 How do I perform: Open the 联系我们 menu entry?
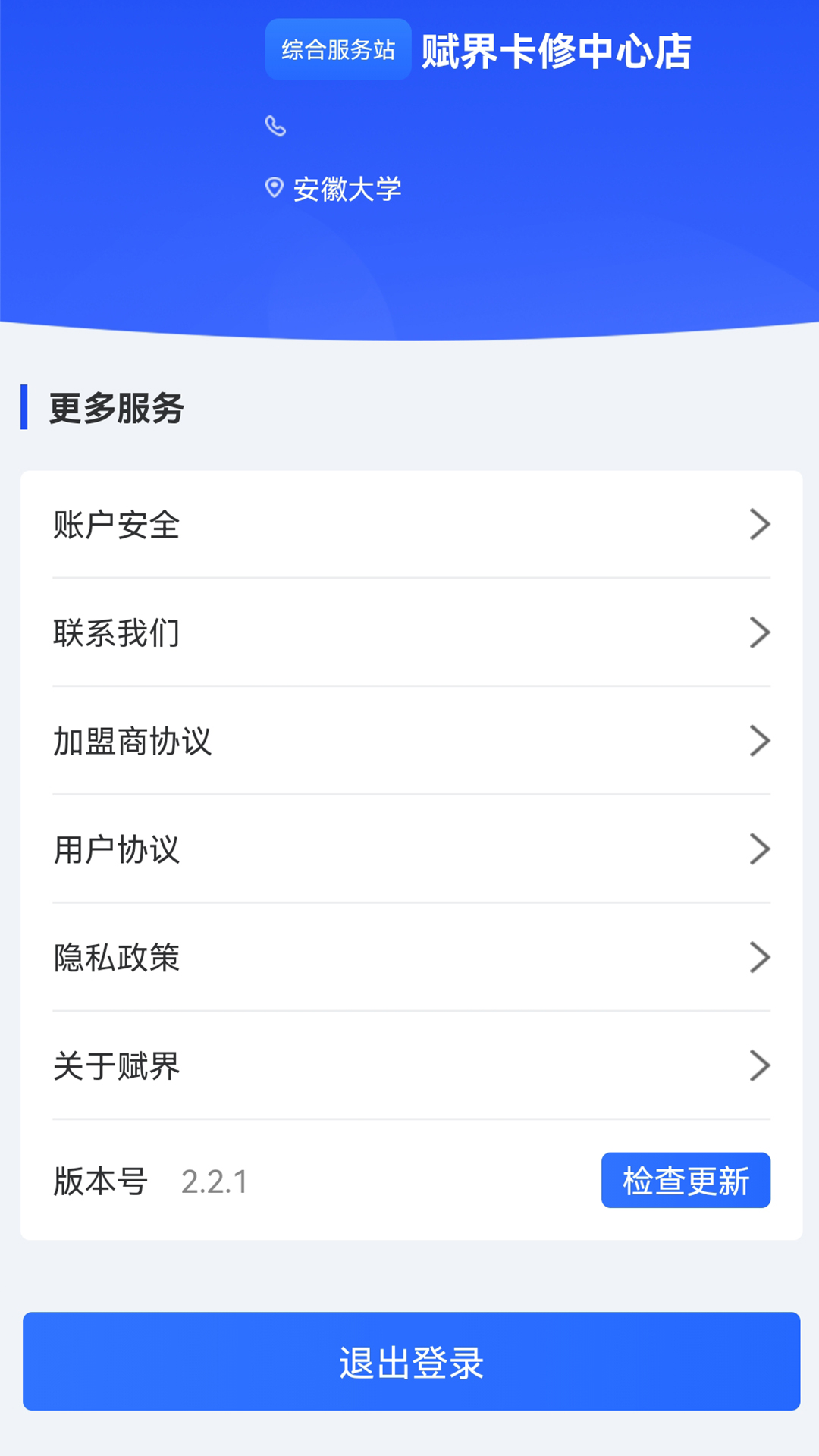[409, 632]
